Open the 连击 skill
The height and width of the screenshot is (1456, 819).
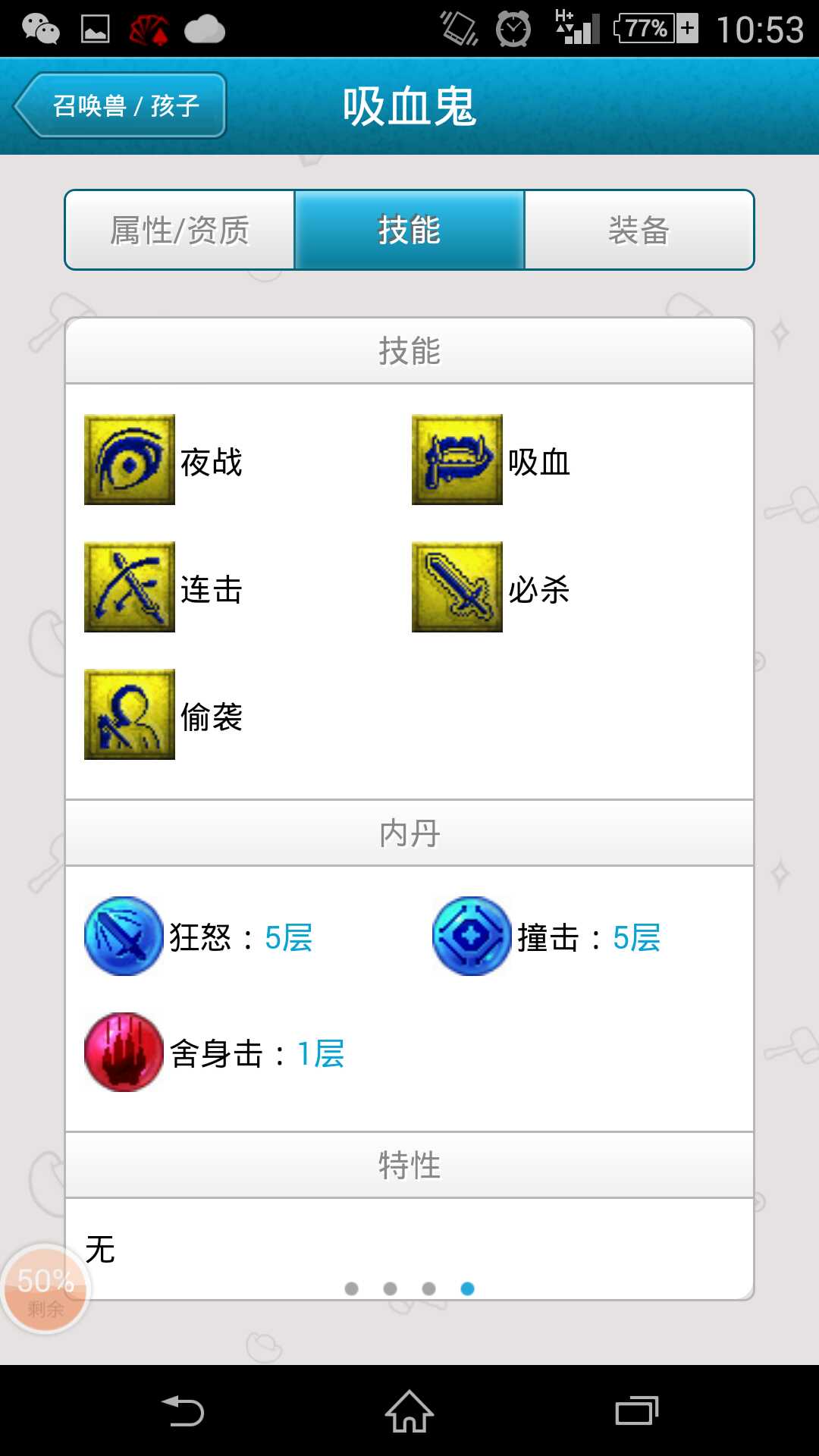tap(130, 587)
